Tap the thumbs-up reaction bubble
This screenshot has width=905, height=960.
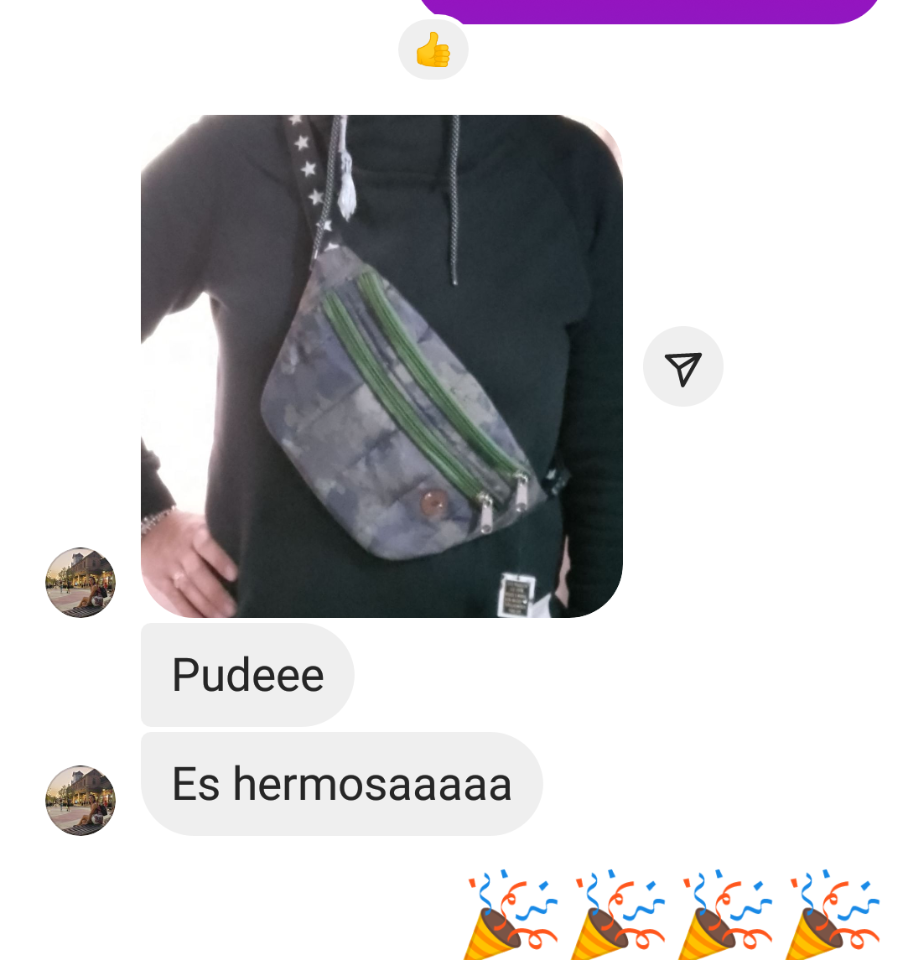[x=433, y=50]
